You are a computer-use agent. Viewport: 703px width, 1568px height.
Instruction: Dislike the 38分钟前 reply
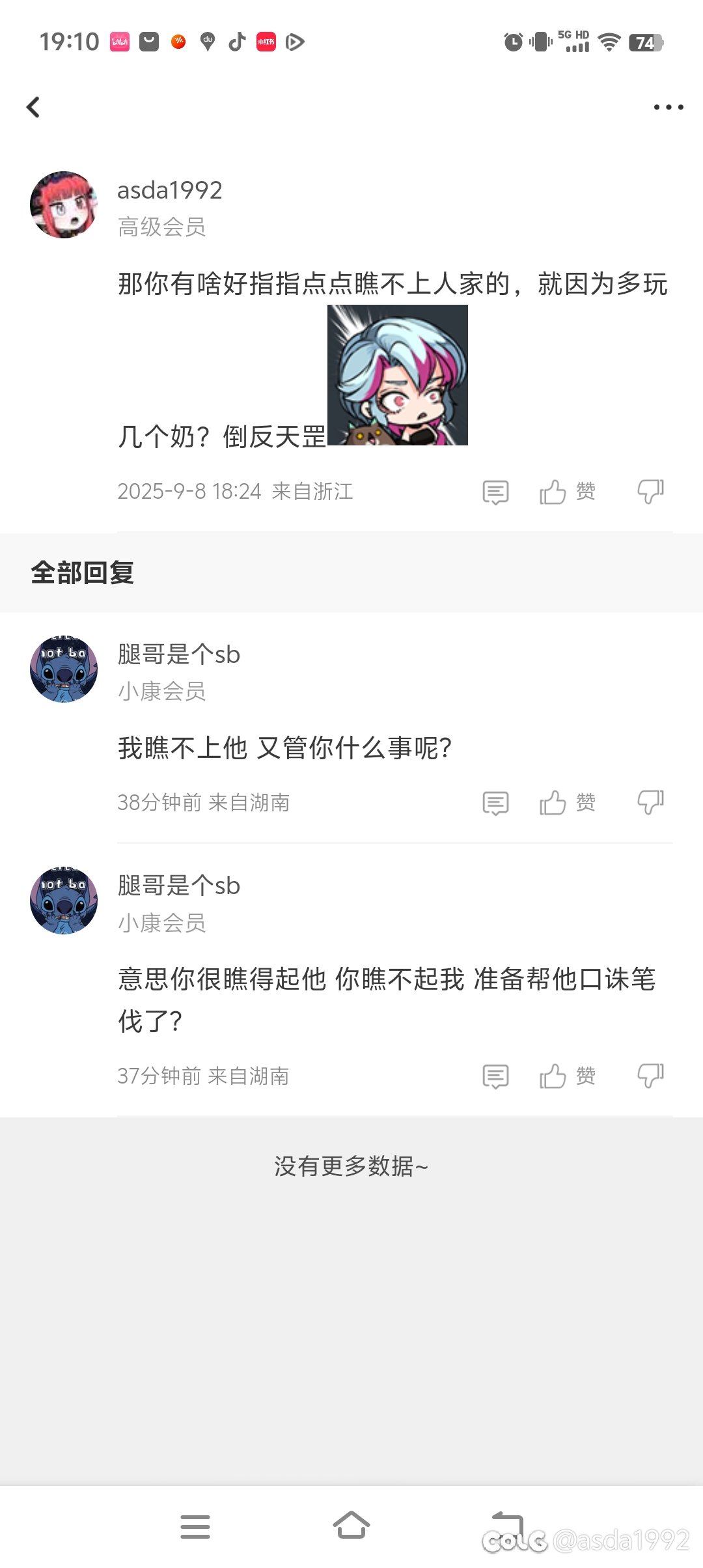pyautogui.click(x=650, y=802)
